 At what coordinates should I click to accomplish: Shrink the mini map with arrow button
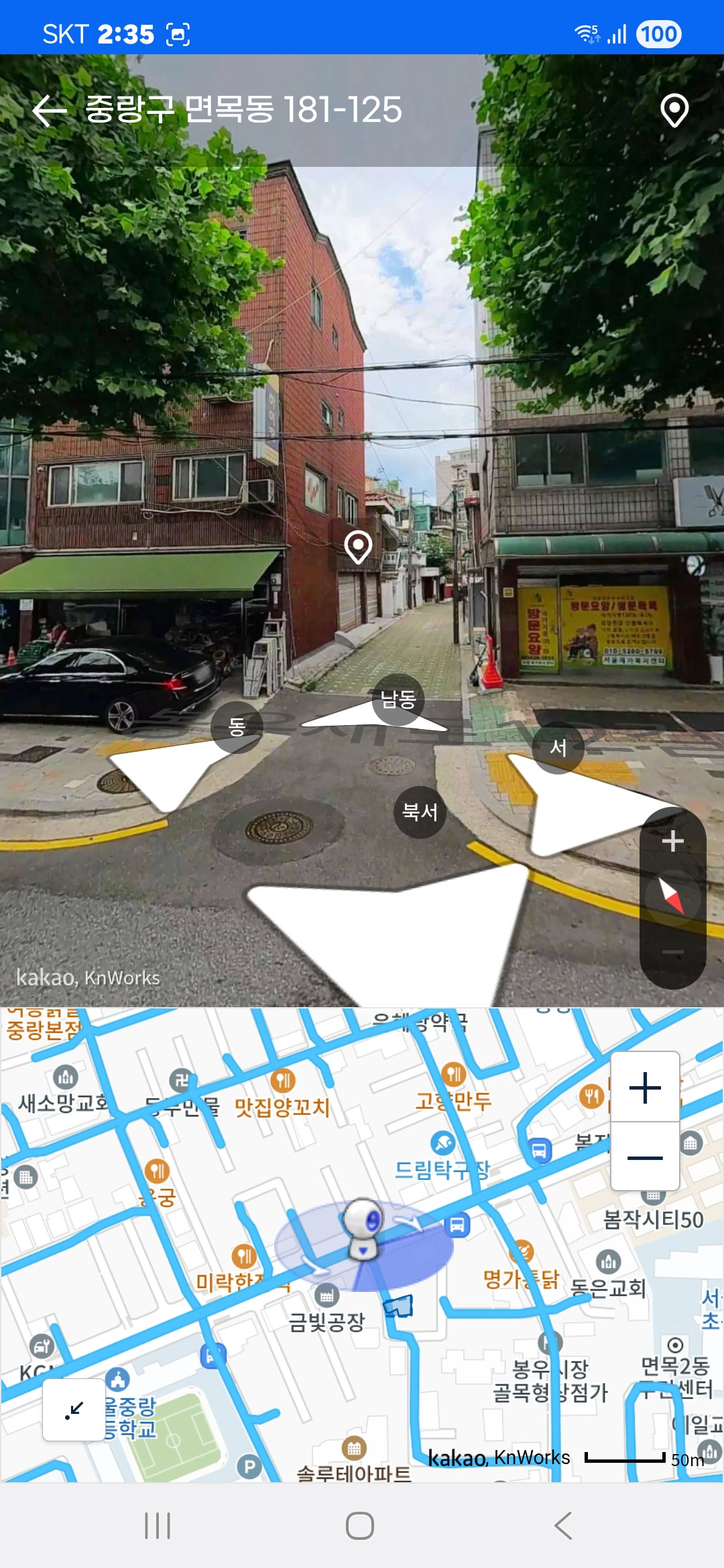point(74,1410)
